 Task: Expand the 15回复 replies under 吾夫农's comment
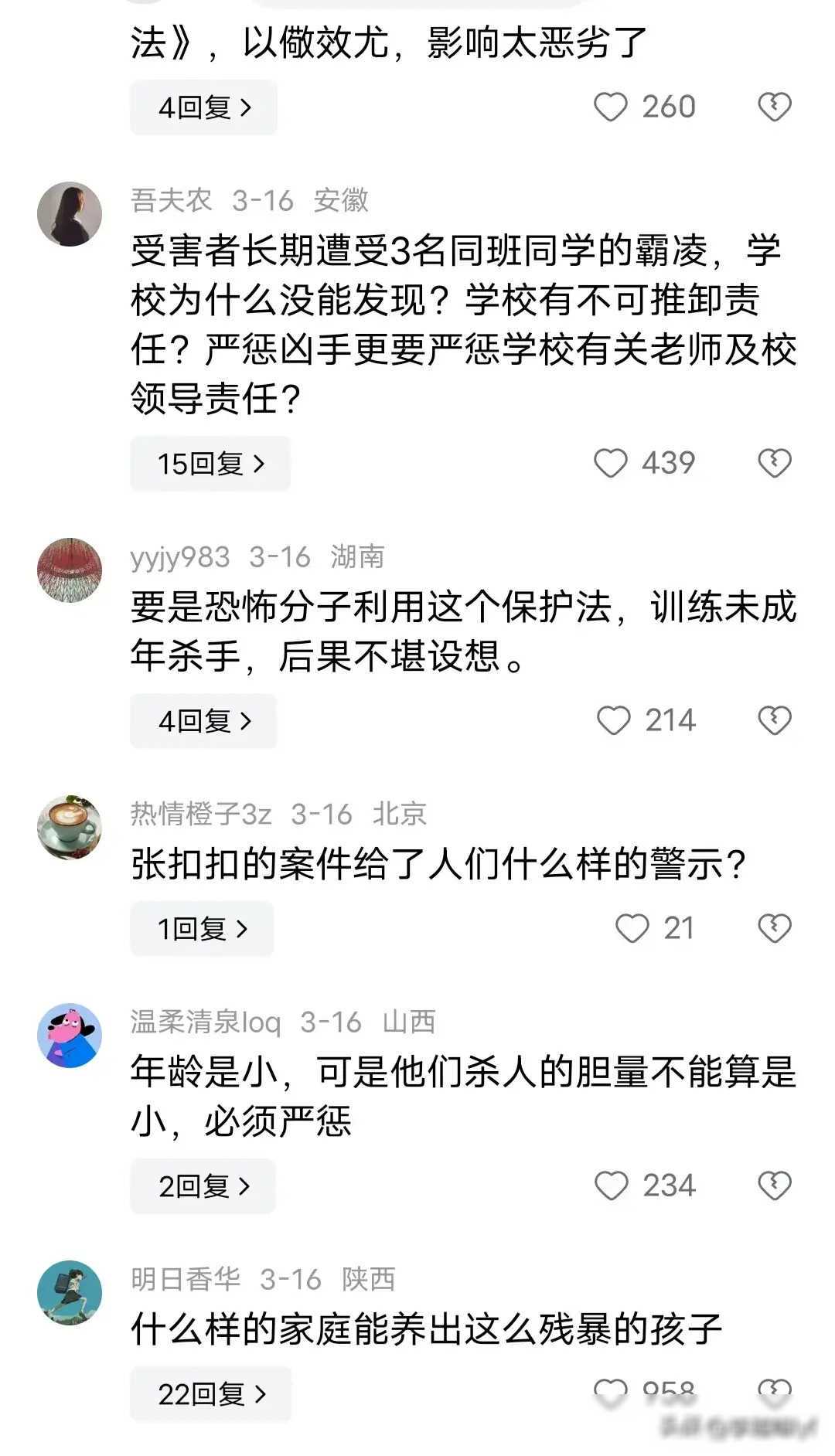(x=210, y=464)
